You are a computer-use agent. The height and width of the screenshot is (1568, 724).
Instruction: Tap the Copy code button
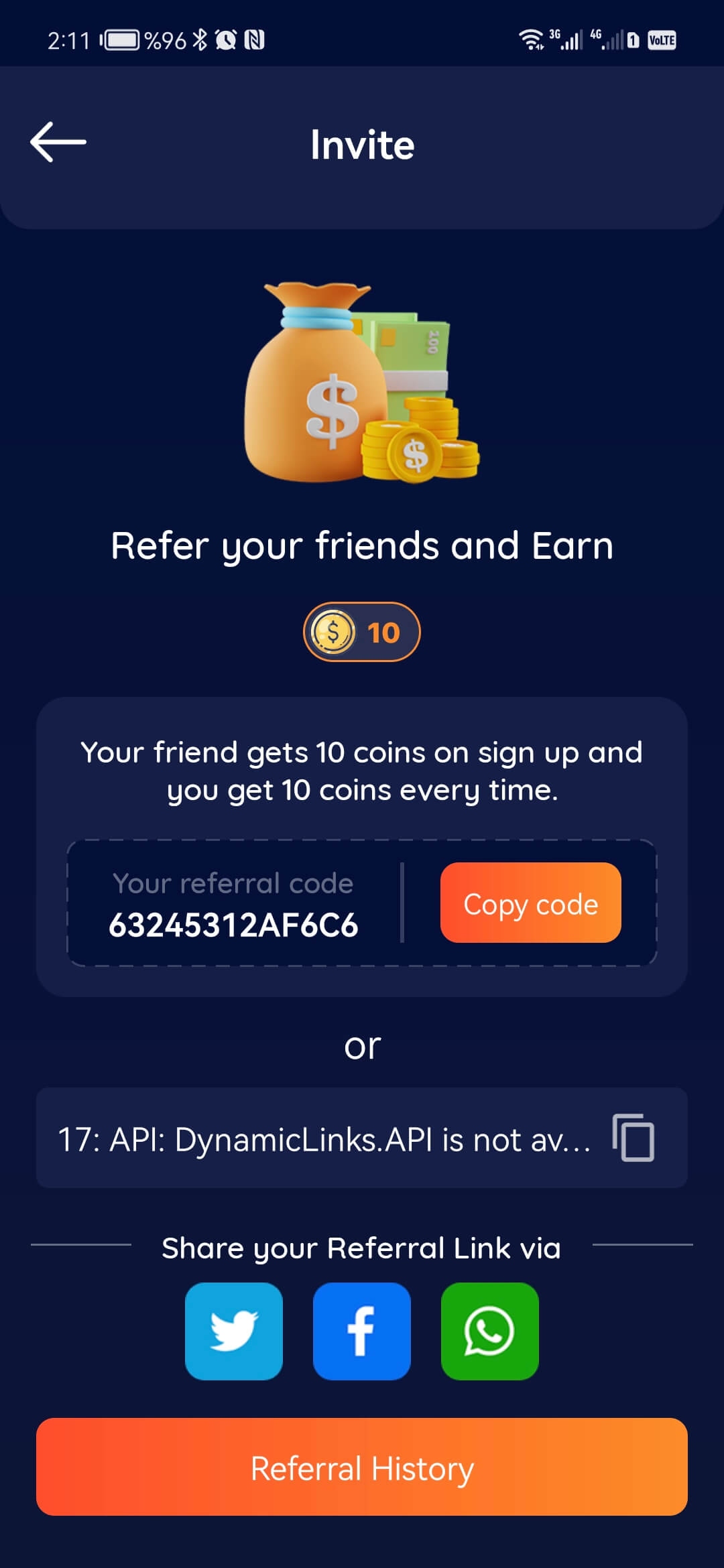click(x=530, y=903)
